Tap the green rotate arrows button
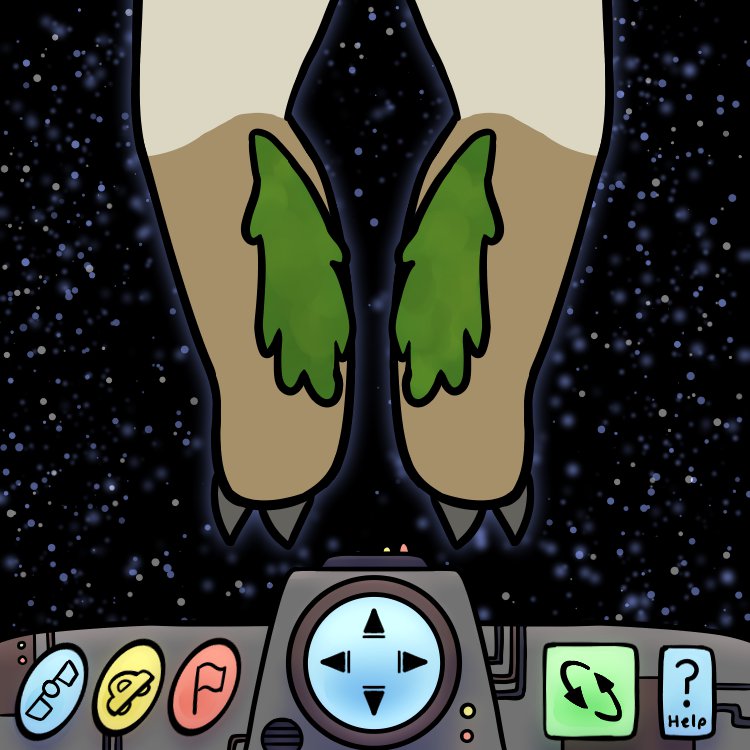 click(x=590, y=690)
